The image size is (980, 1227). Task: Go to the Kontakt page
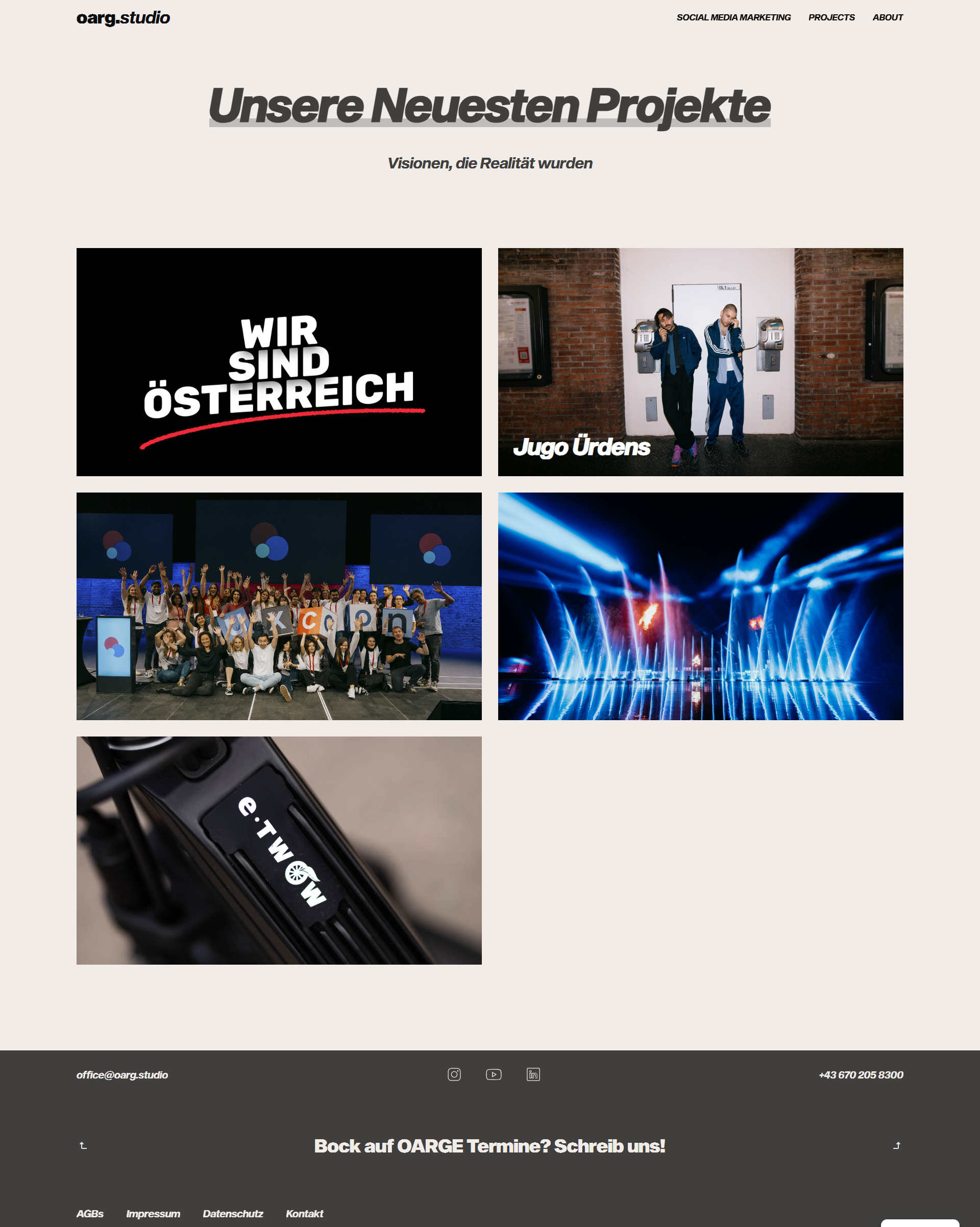pyautogui.click(x=305, y=1214)
